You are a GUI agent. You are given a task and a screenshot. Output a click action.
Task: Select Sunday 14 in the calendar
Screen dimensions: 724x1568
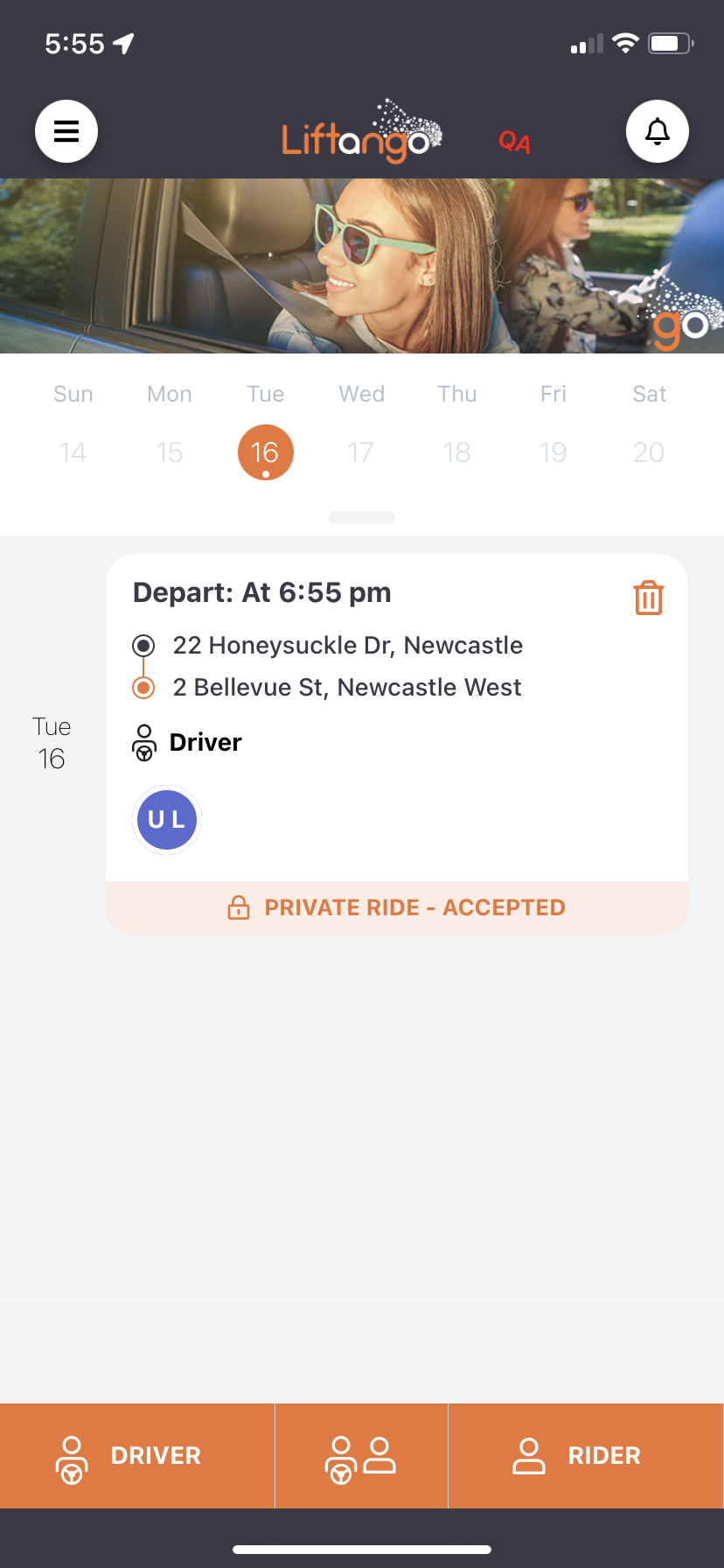pyautogui.click(x=73, y=451)
